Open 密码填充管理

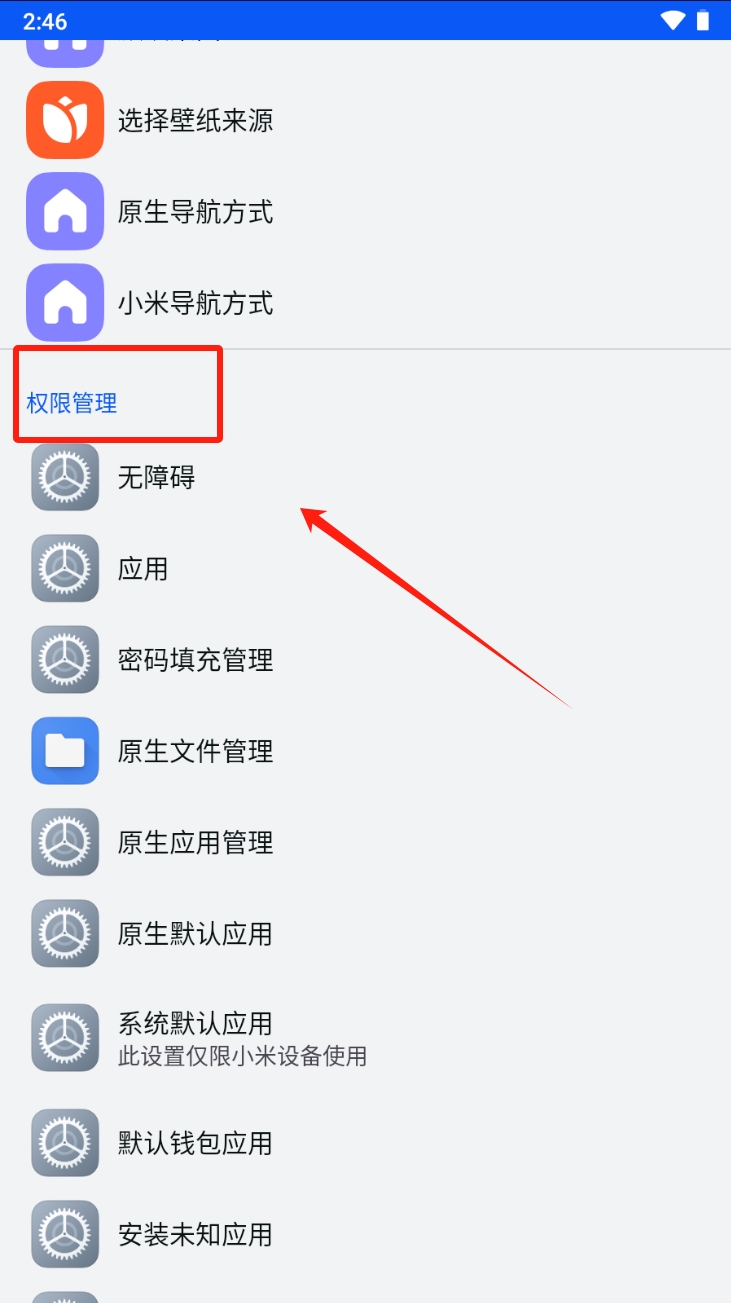pyautogui.click(x=195, y=660)
